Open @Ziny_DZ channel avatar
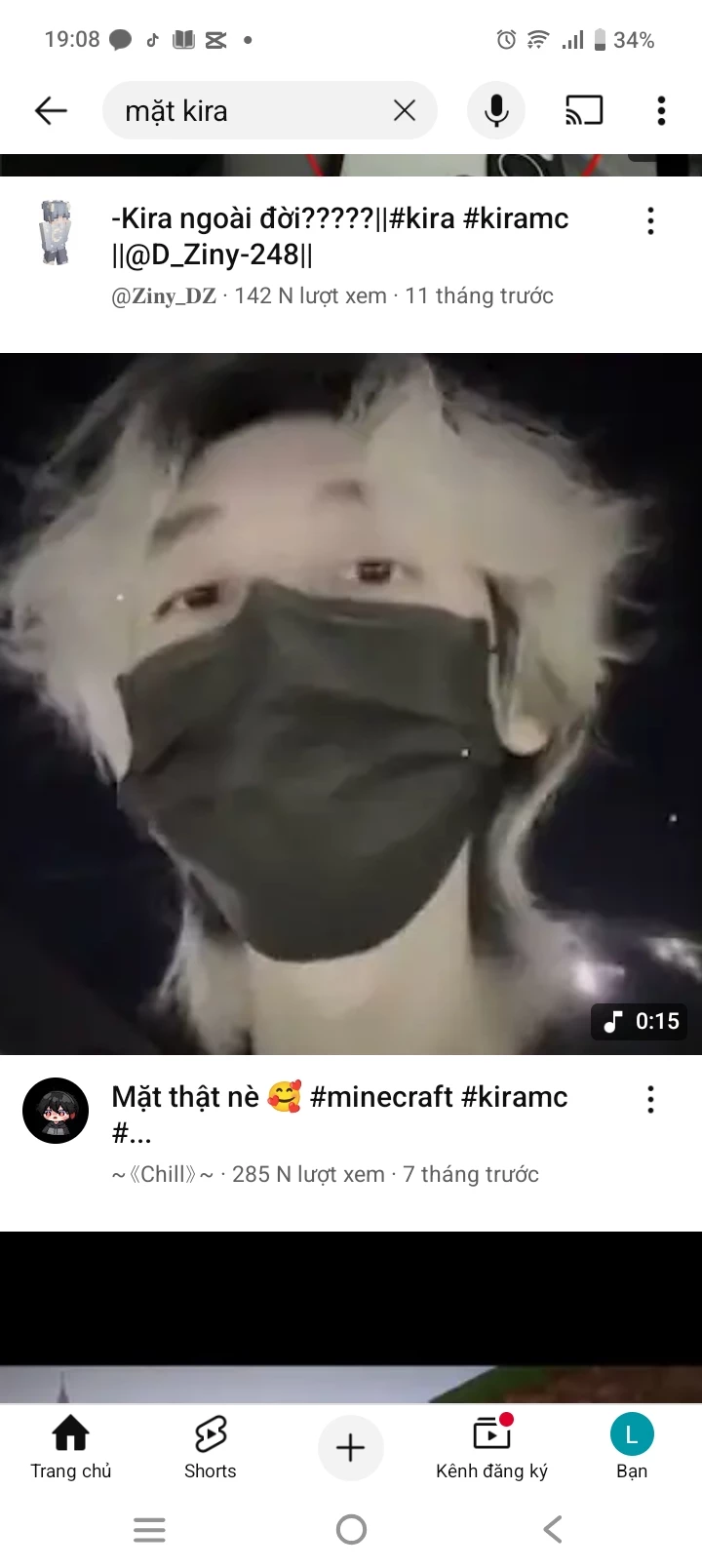This screenshot has width=702, height=1568. pyautogui.click(x=56, y=233)
